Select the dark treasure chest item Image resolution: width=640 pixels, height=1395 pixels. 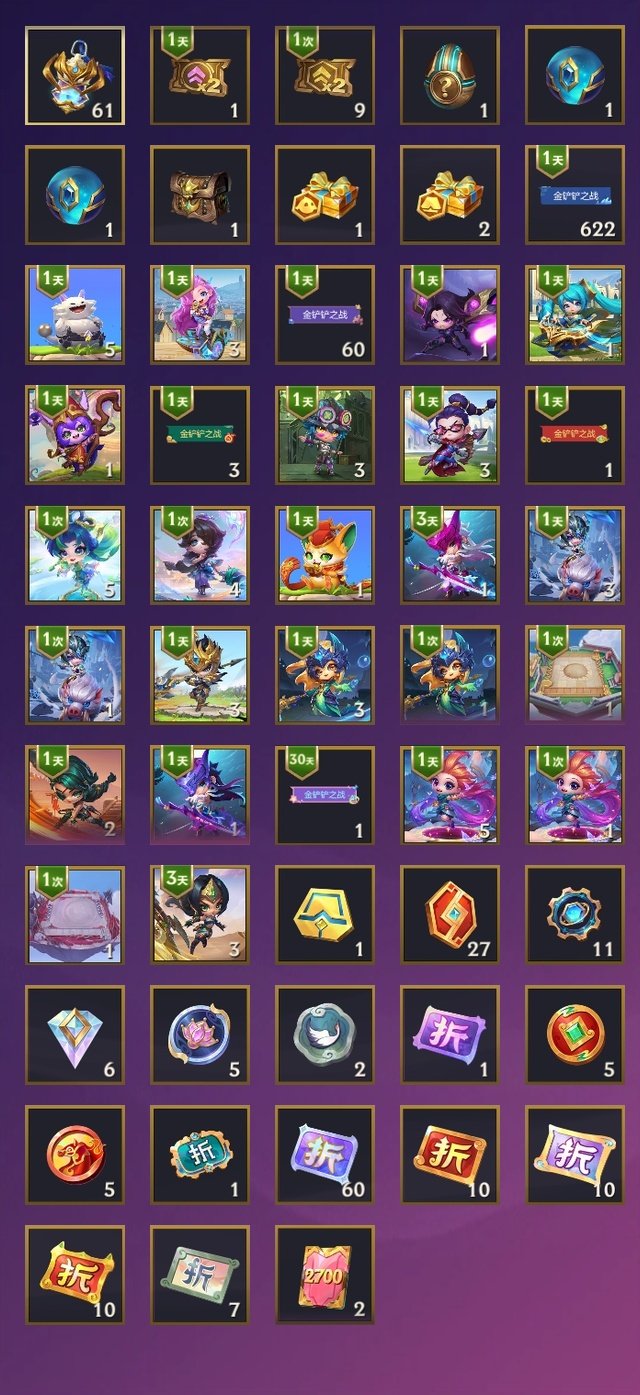pyautogui.click(x=200, y=195)
